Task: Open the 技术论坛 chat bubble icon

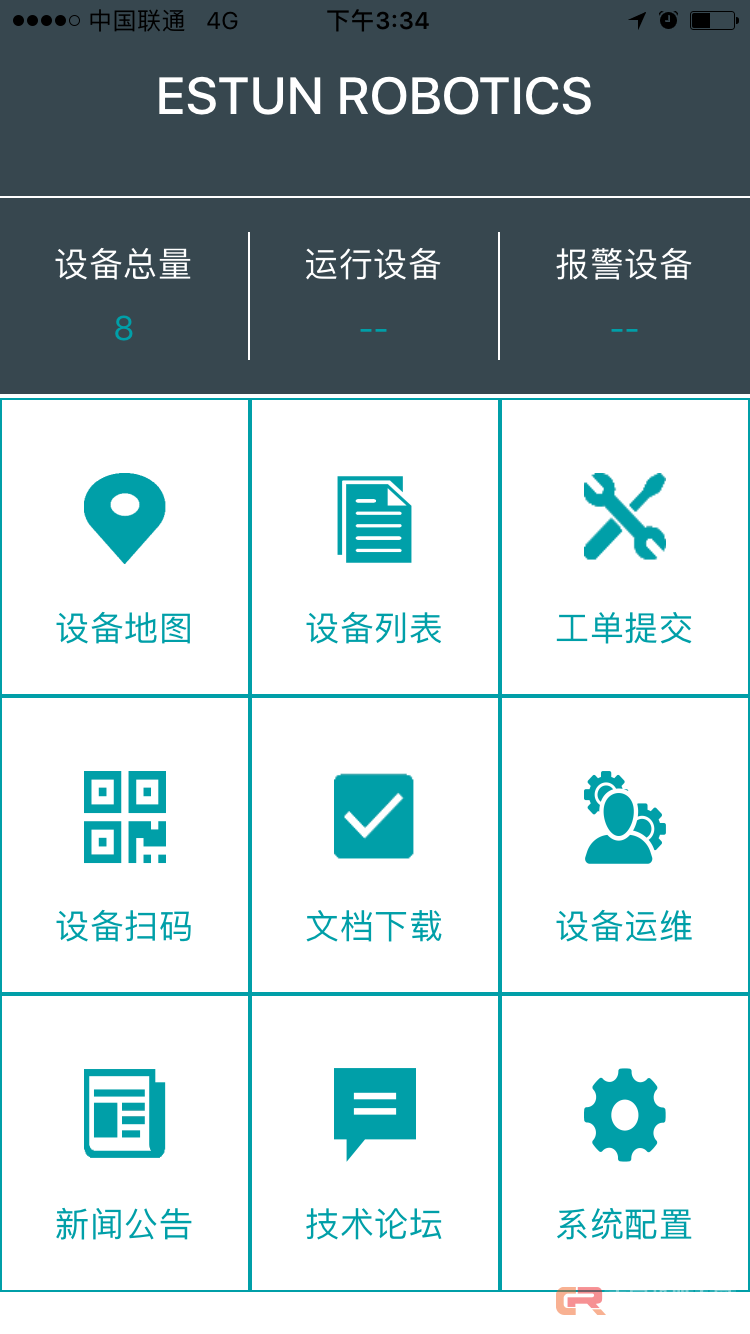Action: 374,1113
